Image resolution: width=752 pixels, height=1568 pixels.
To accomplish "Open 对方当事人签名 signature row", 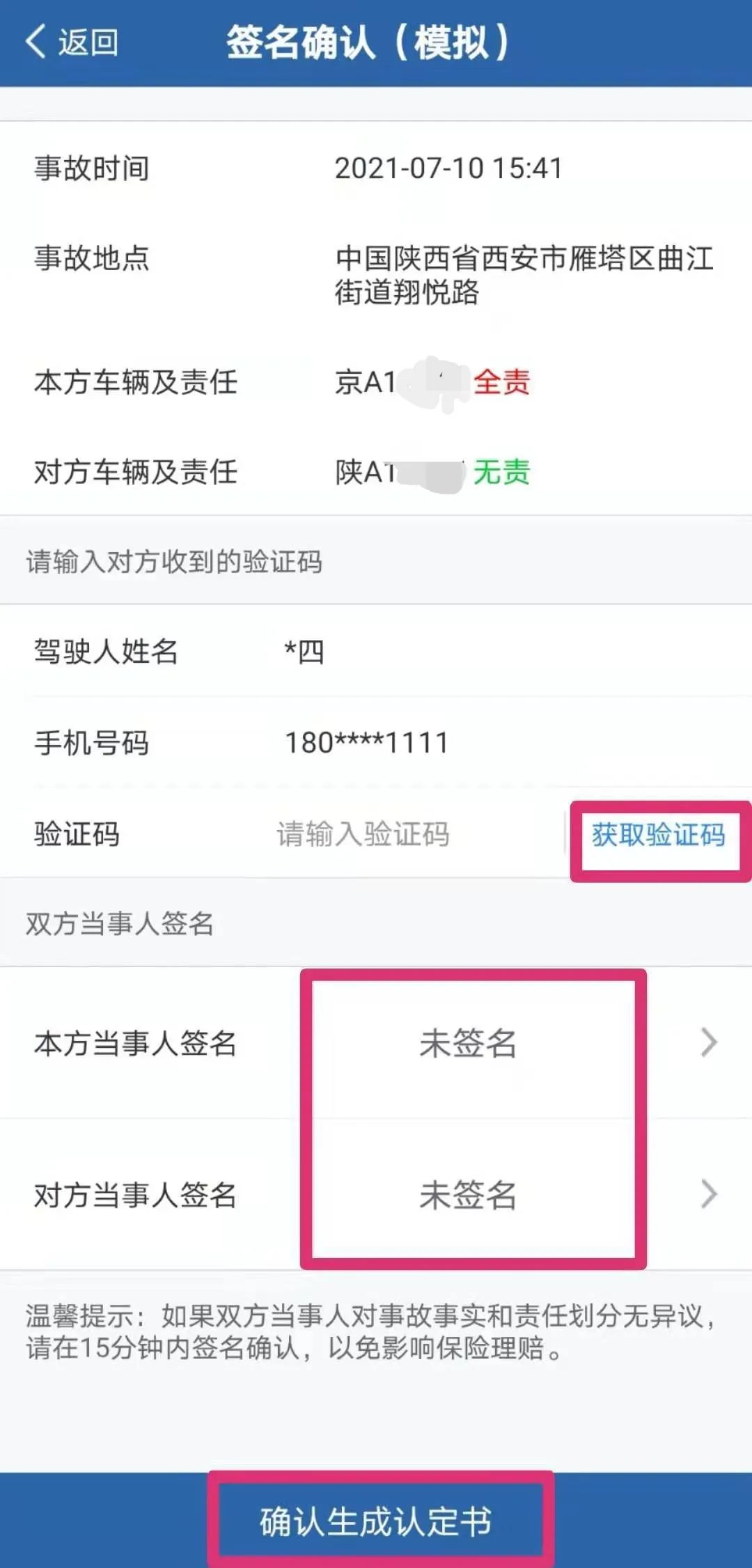I will coord(467,1195).
